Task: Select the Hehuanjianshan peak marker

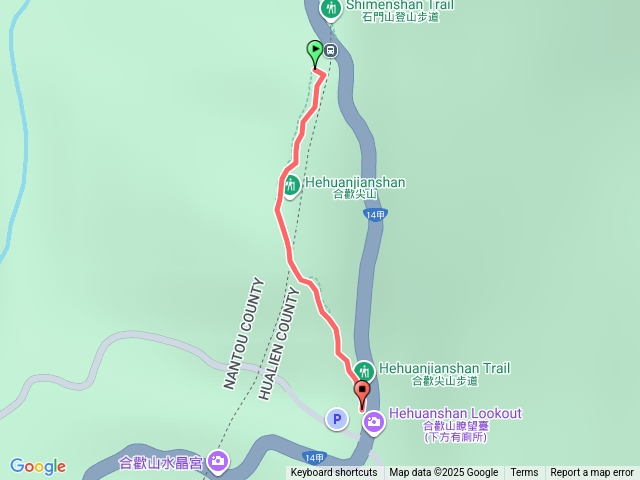Action: (291, 185)
